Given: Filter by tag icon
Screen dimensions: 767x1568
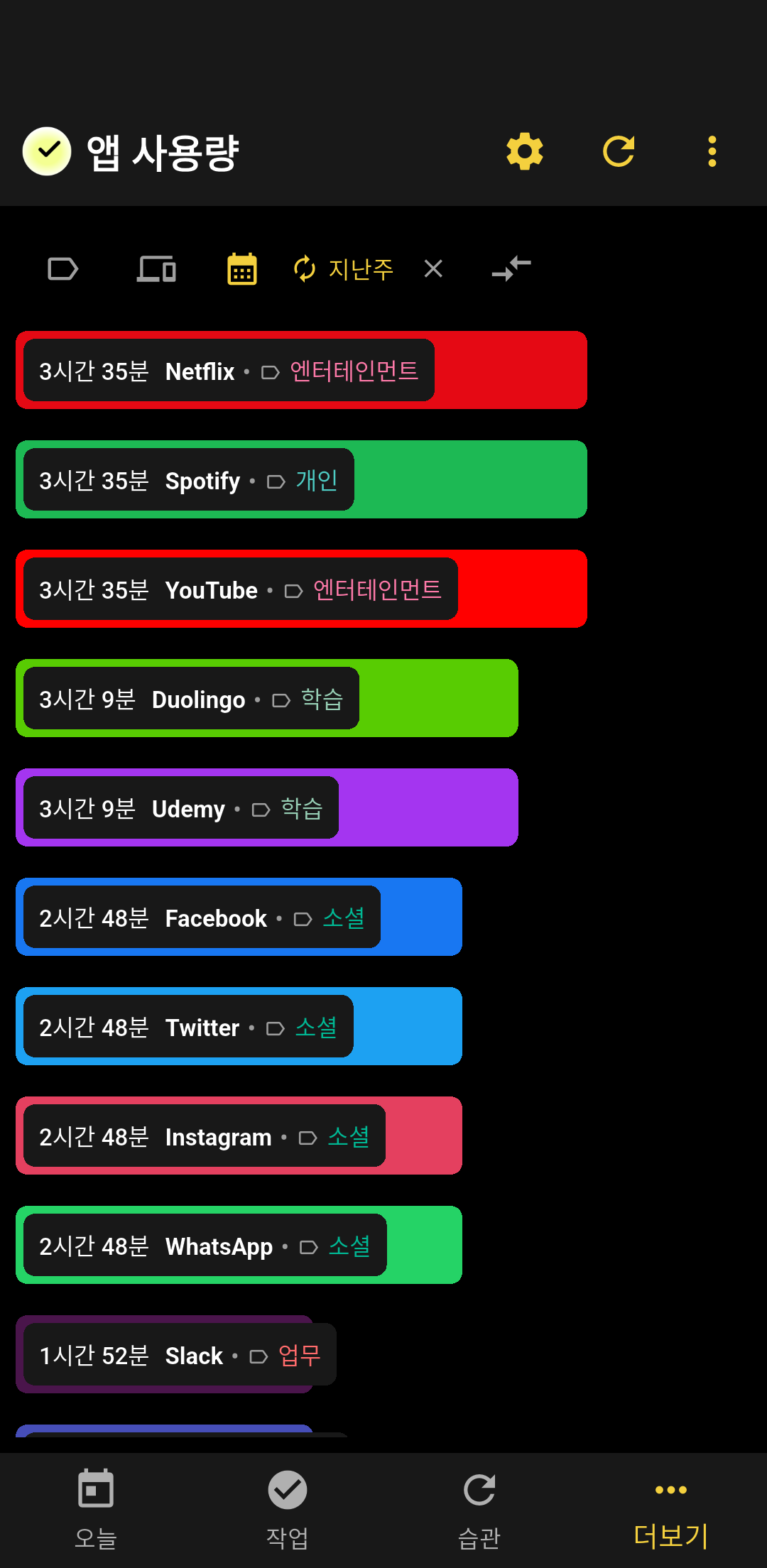Looking at the screenshot, I should click(x=62, y=269).
